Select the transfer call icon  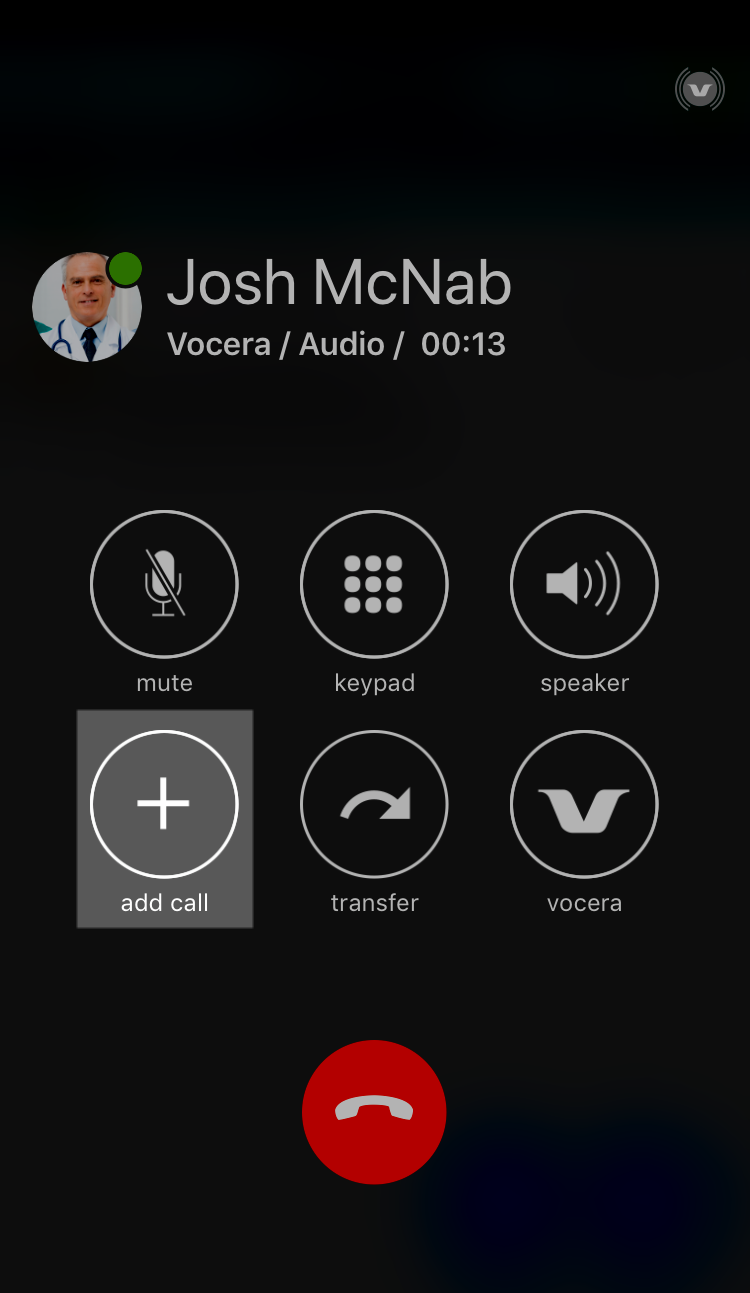(x=374, y=804)
